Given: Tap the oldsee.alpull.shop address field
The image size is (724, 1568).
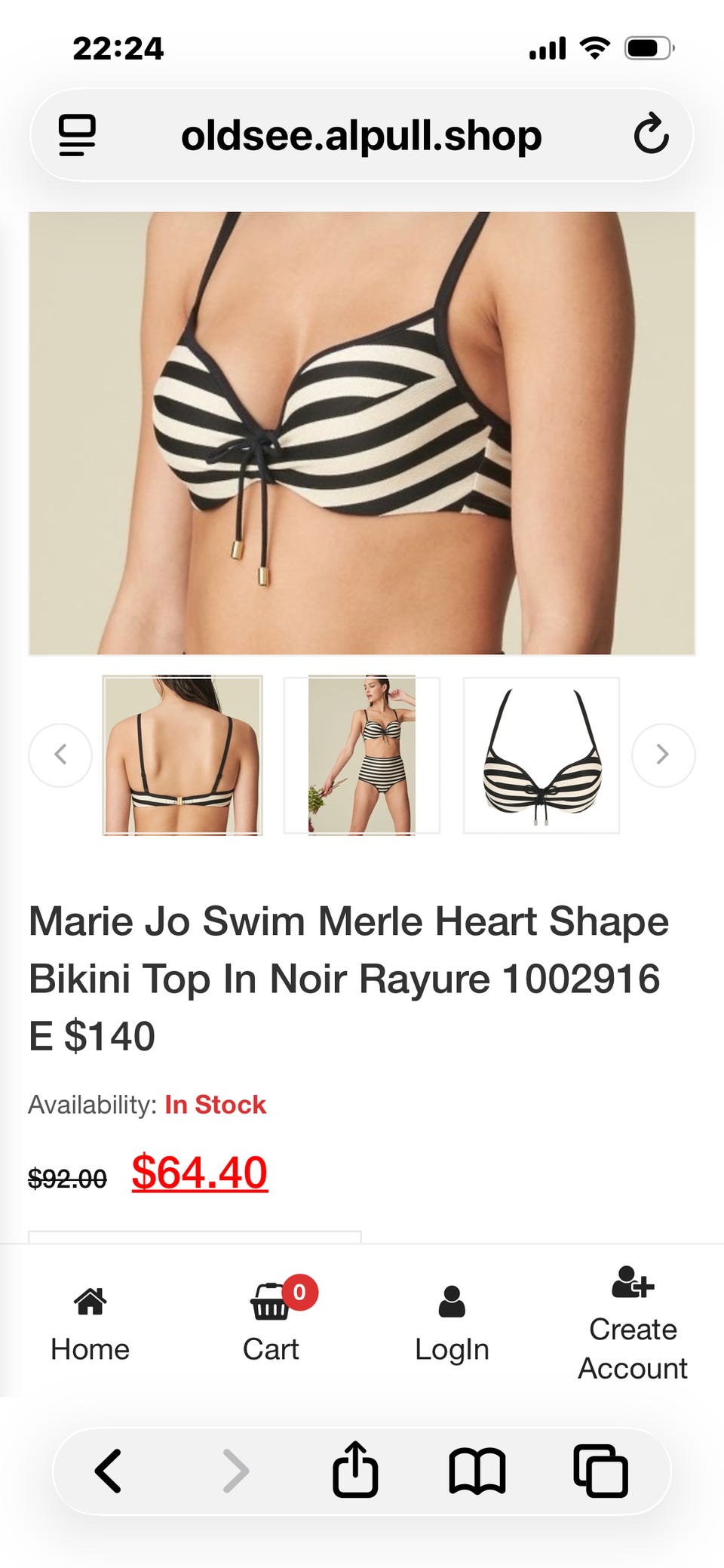Looking at the screenshot, I should 361,136.
